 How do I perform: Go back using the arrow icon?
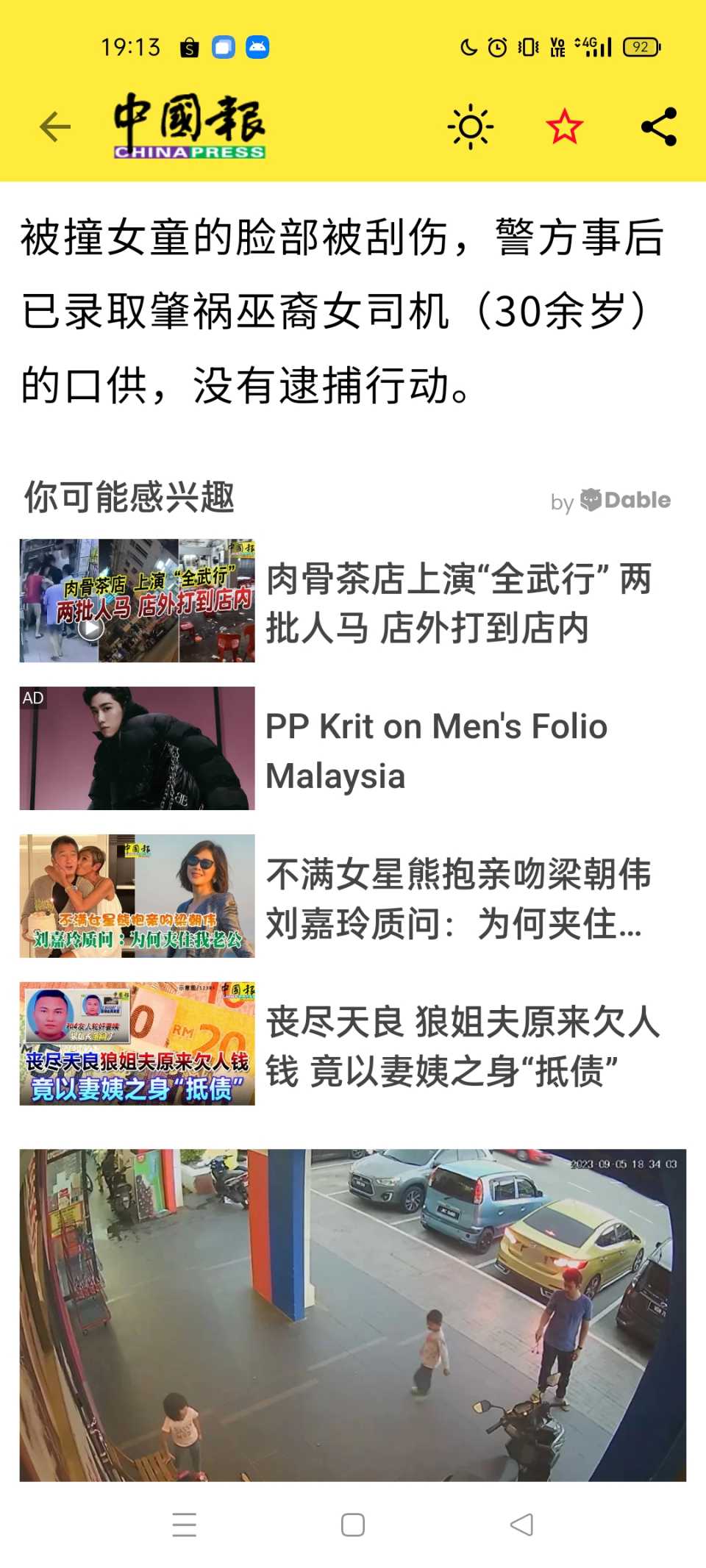pyautogui.click(x=55, y=127)
